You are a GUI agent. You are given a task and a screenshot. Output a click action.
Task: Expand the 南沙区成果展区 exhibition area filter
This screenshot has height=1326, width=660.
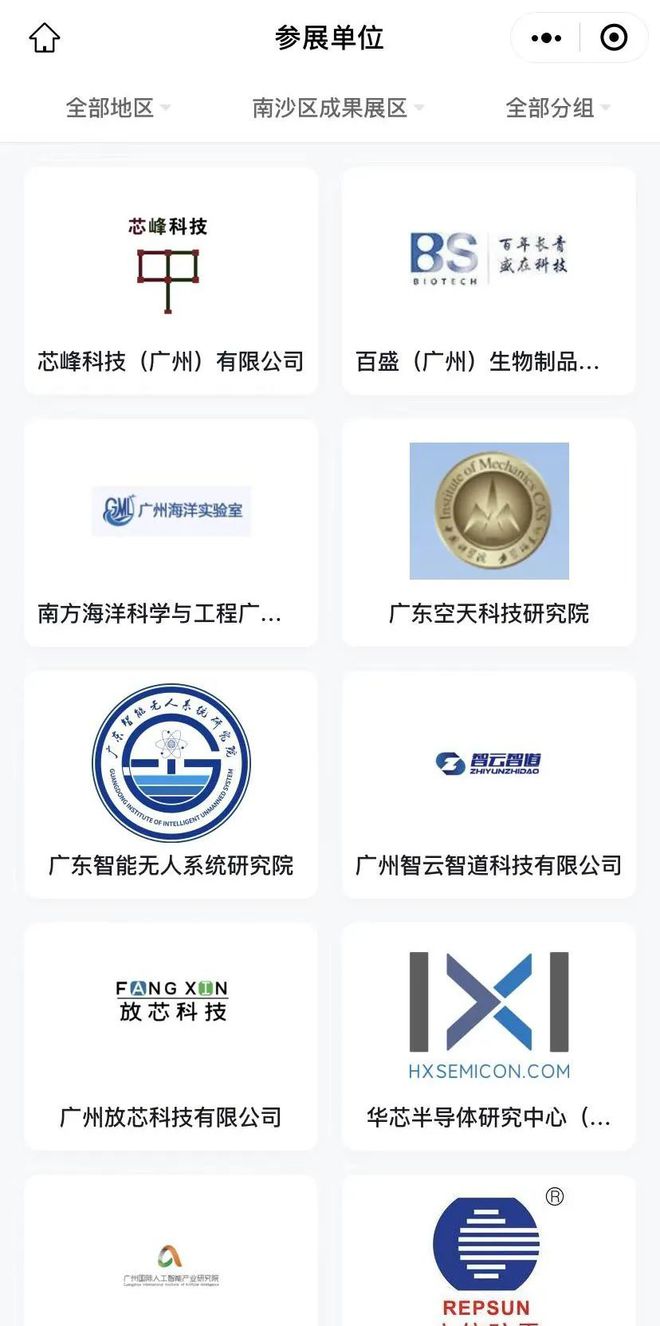click(338, 108)
